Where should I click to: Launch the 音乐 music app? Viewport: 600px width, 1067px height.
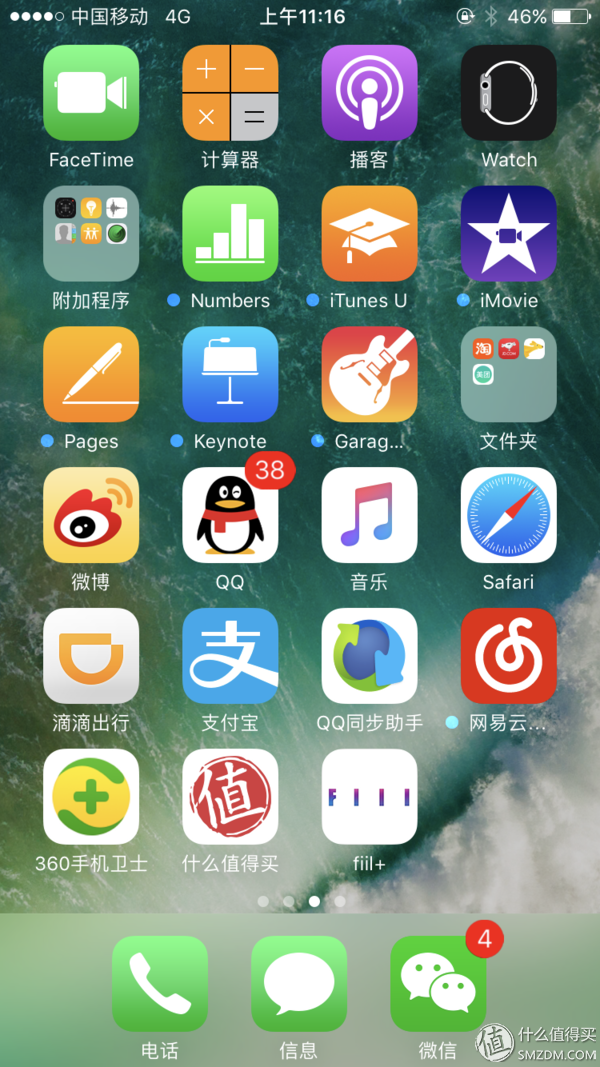(x=369, y=516)
